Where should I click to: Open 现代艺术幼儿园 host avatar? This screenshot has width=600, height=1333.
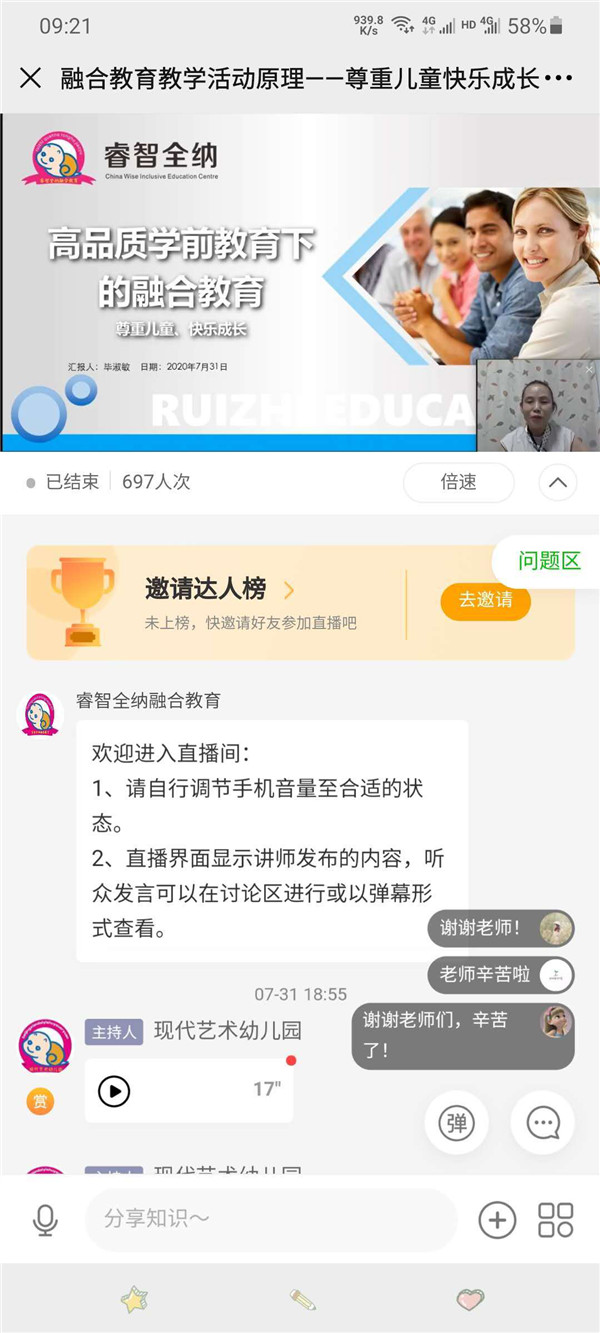pos(44,1047)
